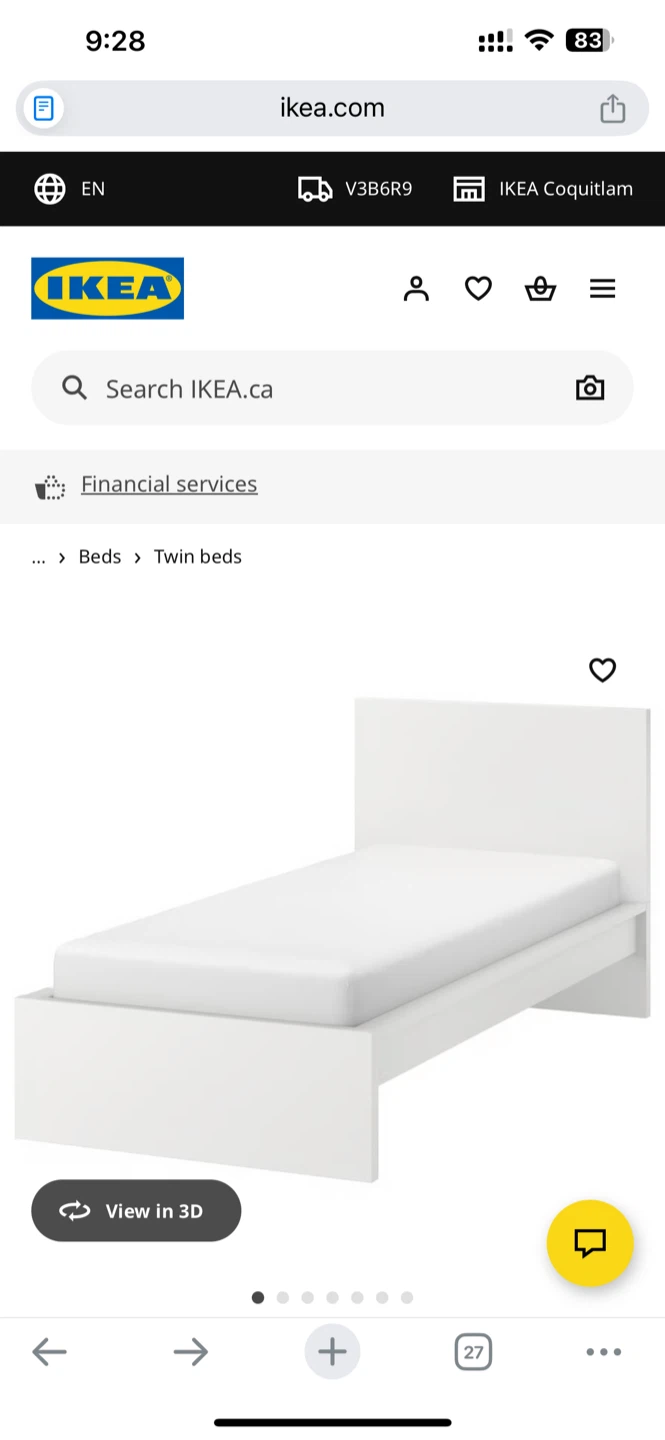Open the browser tabs overview
The image size is (665, 1440).
point(473,1353)
